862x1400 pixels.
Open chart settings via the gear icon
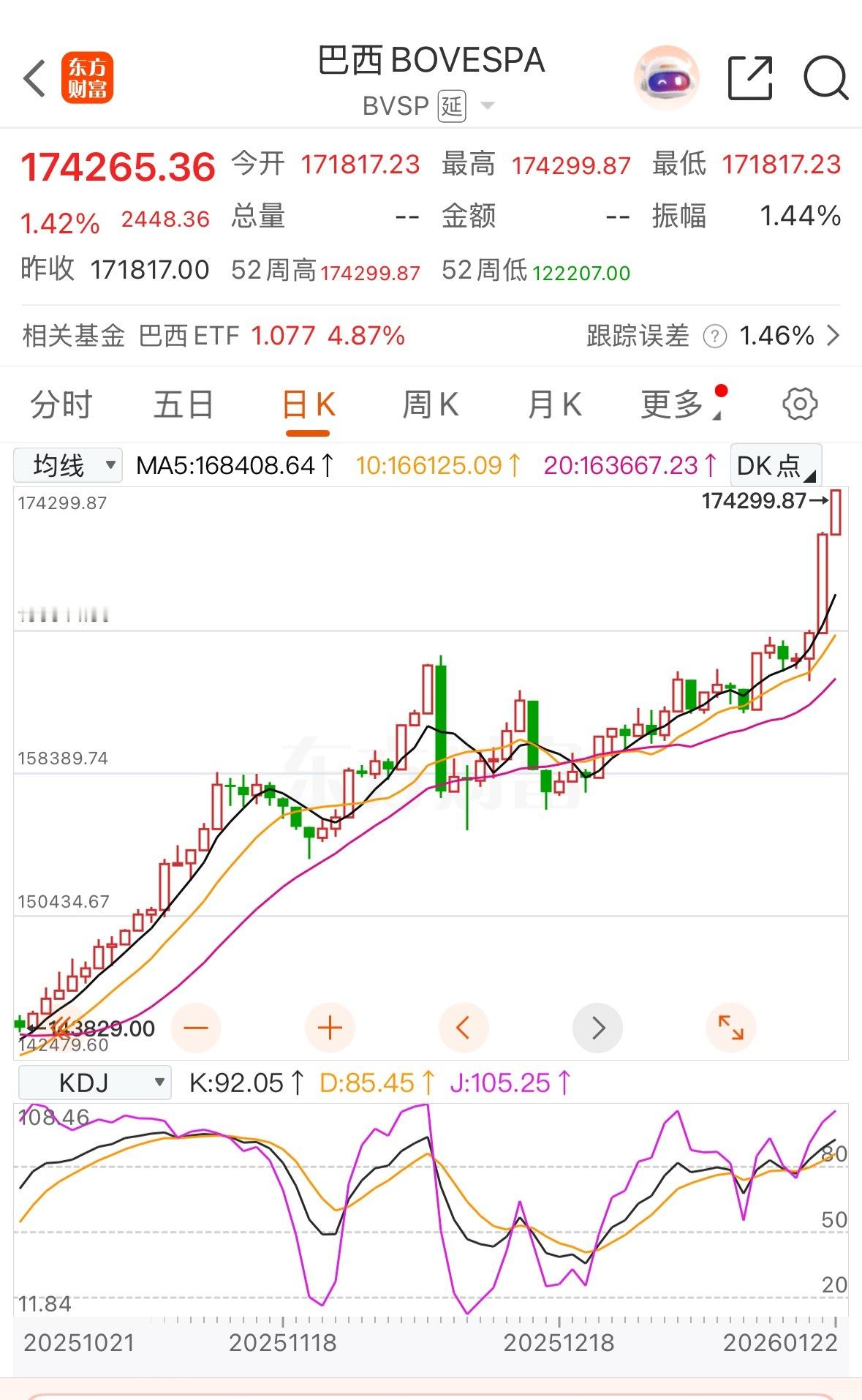point(800,403)
